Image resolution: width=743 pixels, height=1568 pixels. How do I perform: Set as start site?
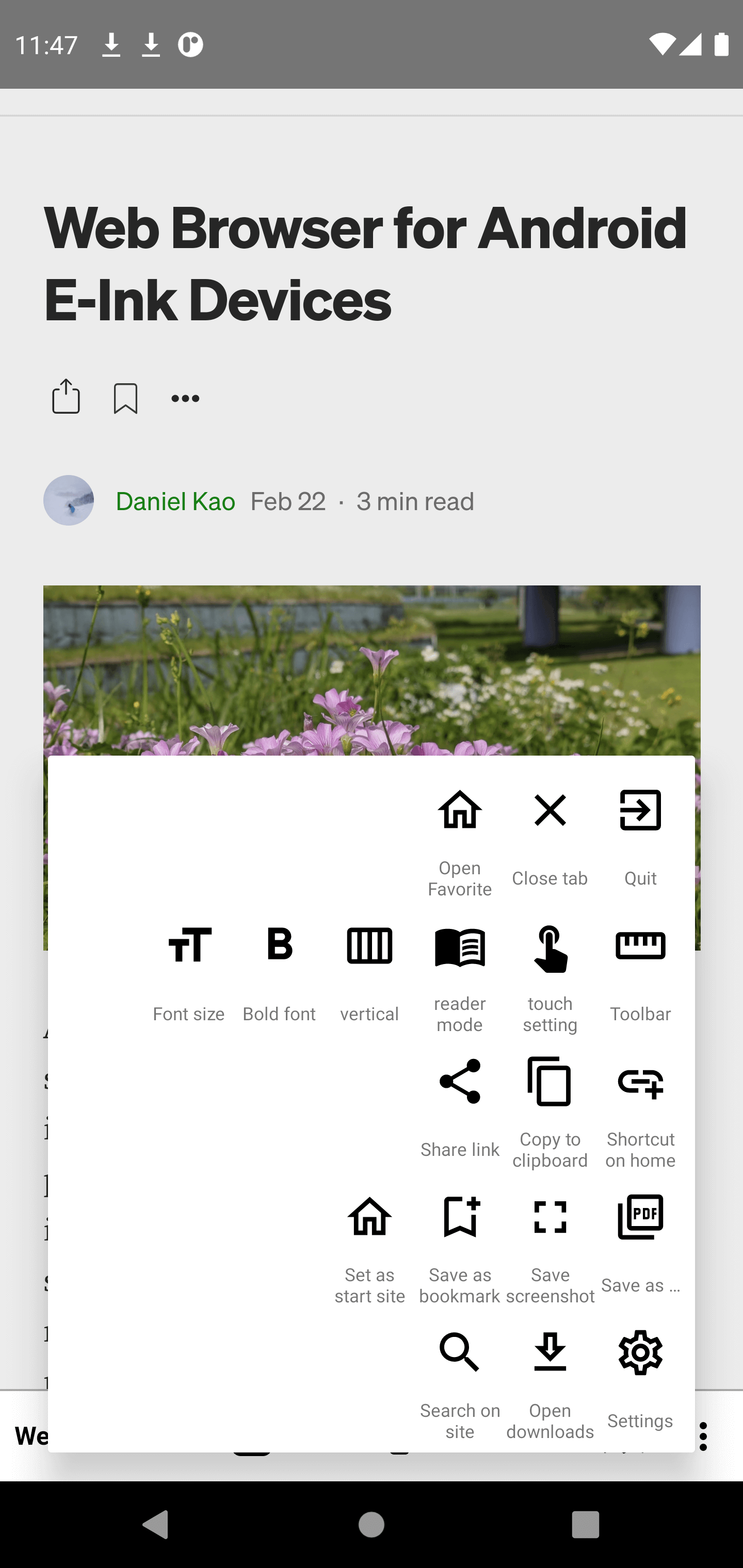tap(369, 1247)
